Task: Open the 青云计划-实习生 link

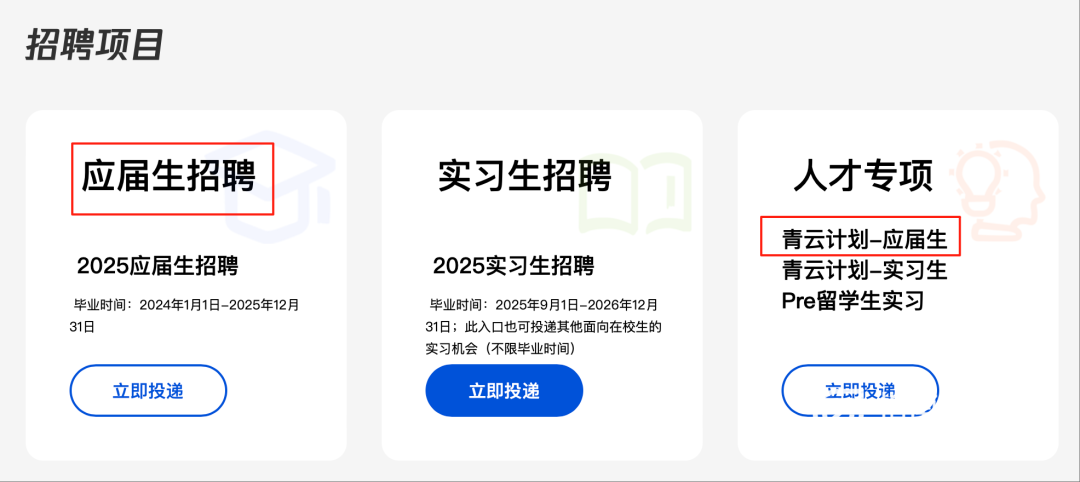Action: click(864, 270)
